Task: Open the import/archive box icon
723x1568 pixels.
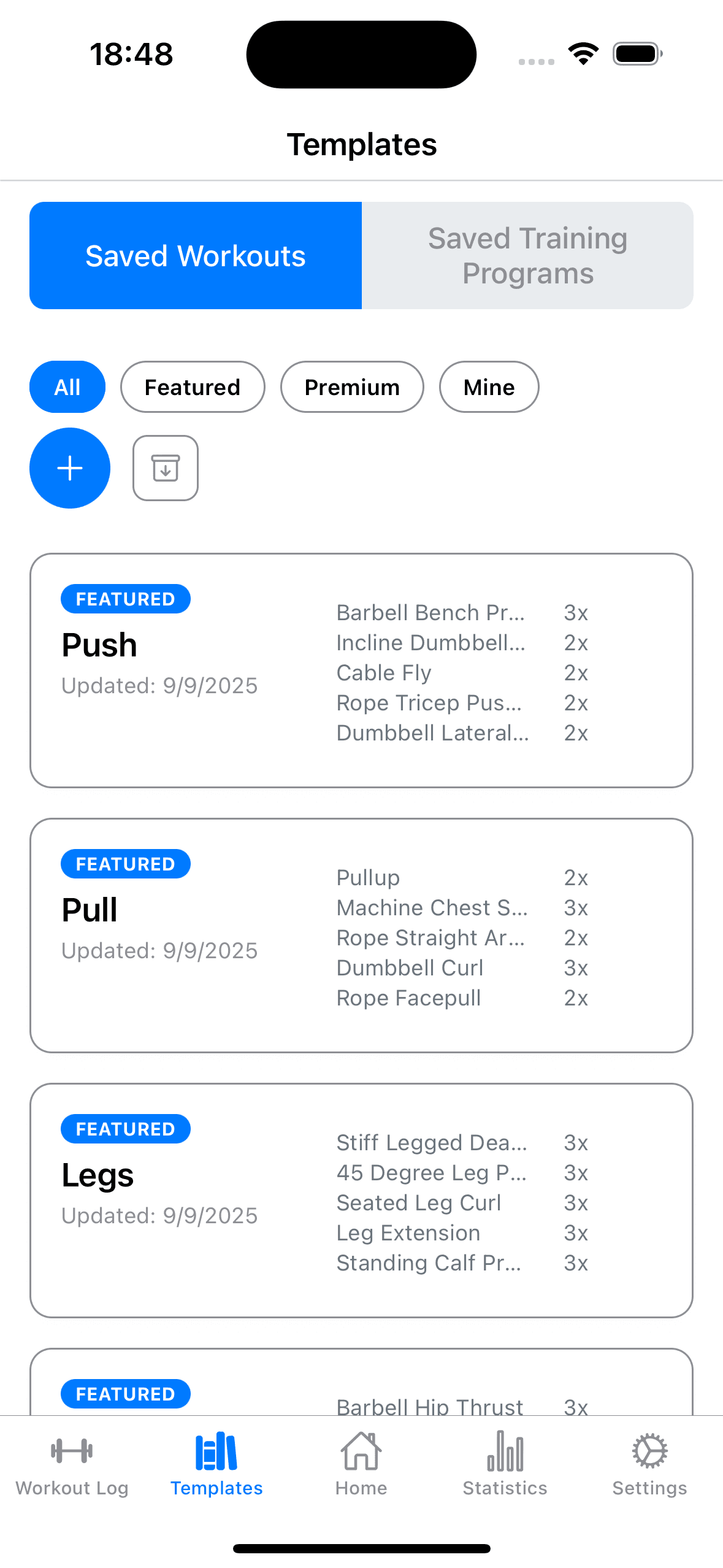Action: [x=165, y=467]
